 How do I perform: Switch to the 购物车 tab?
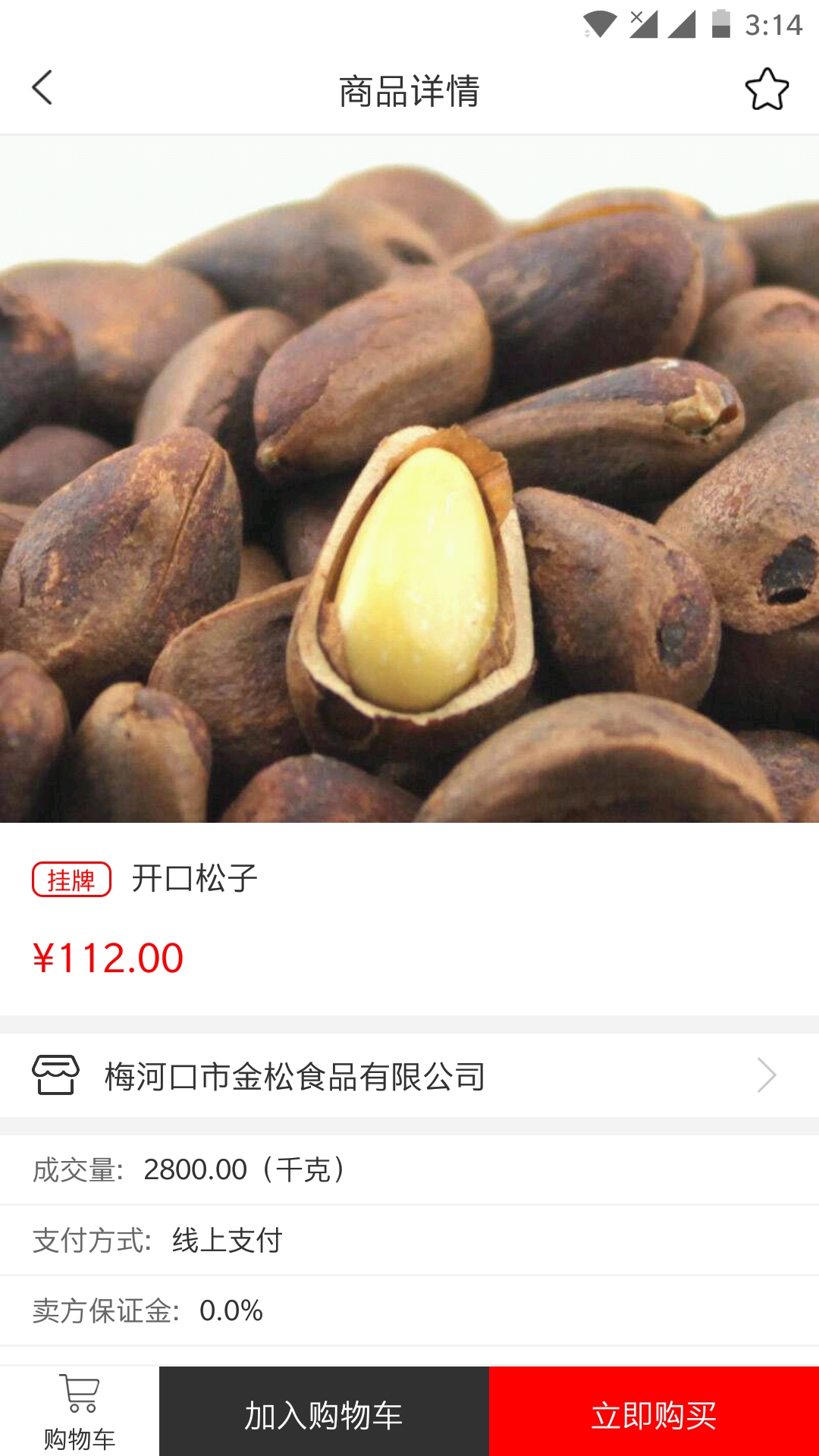pos(79,1410)
